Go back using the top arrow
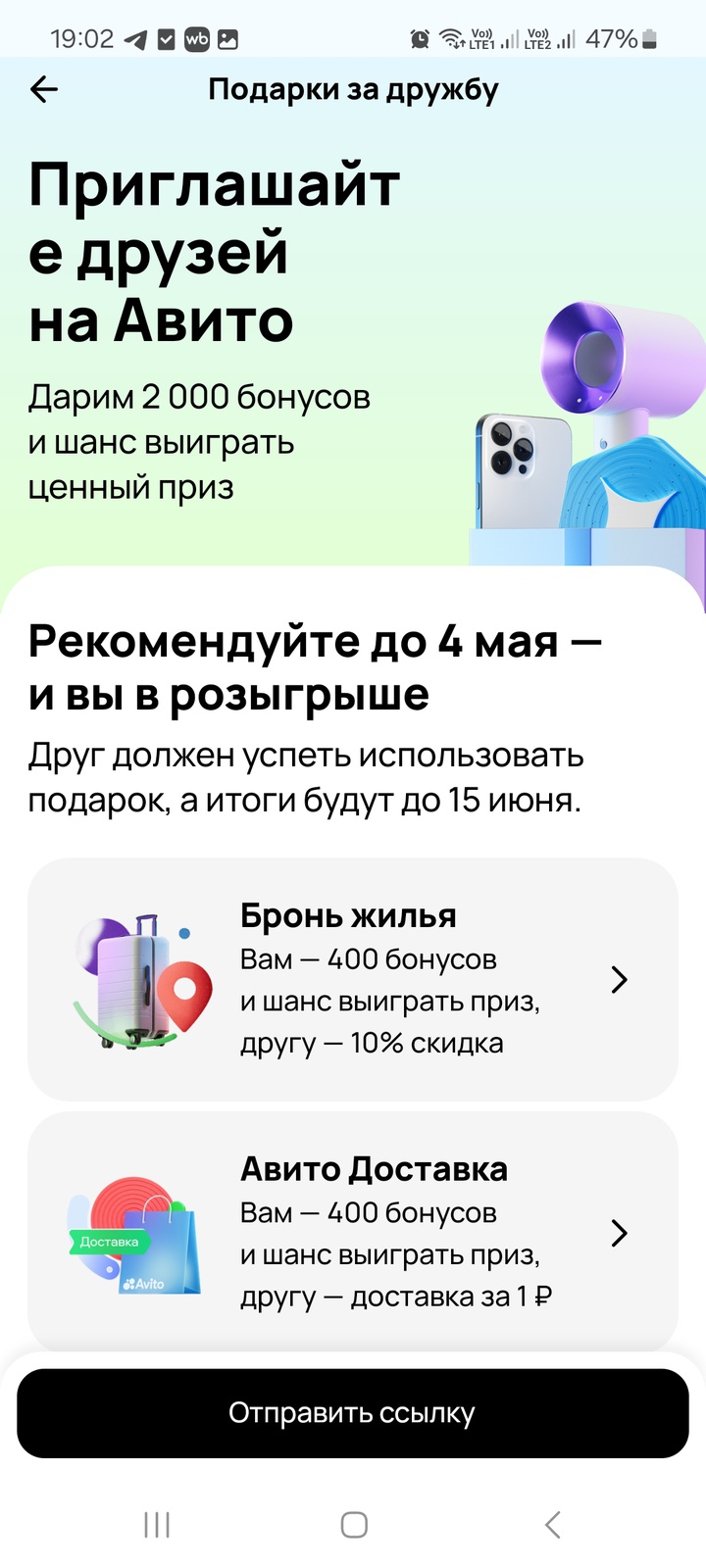The width and height of the screenshot is (706, 1568). (44, 90)
